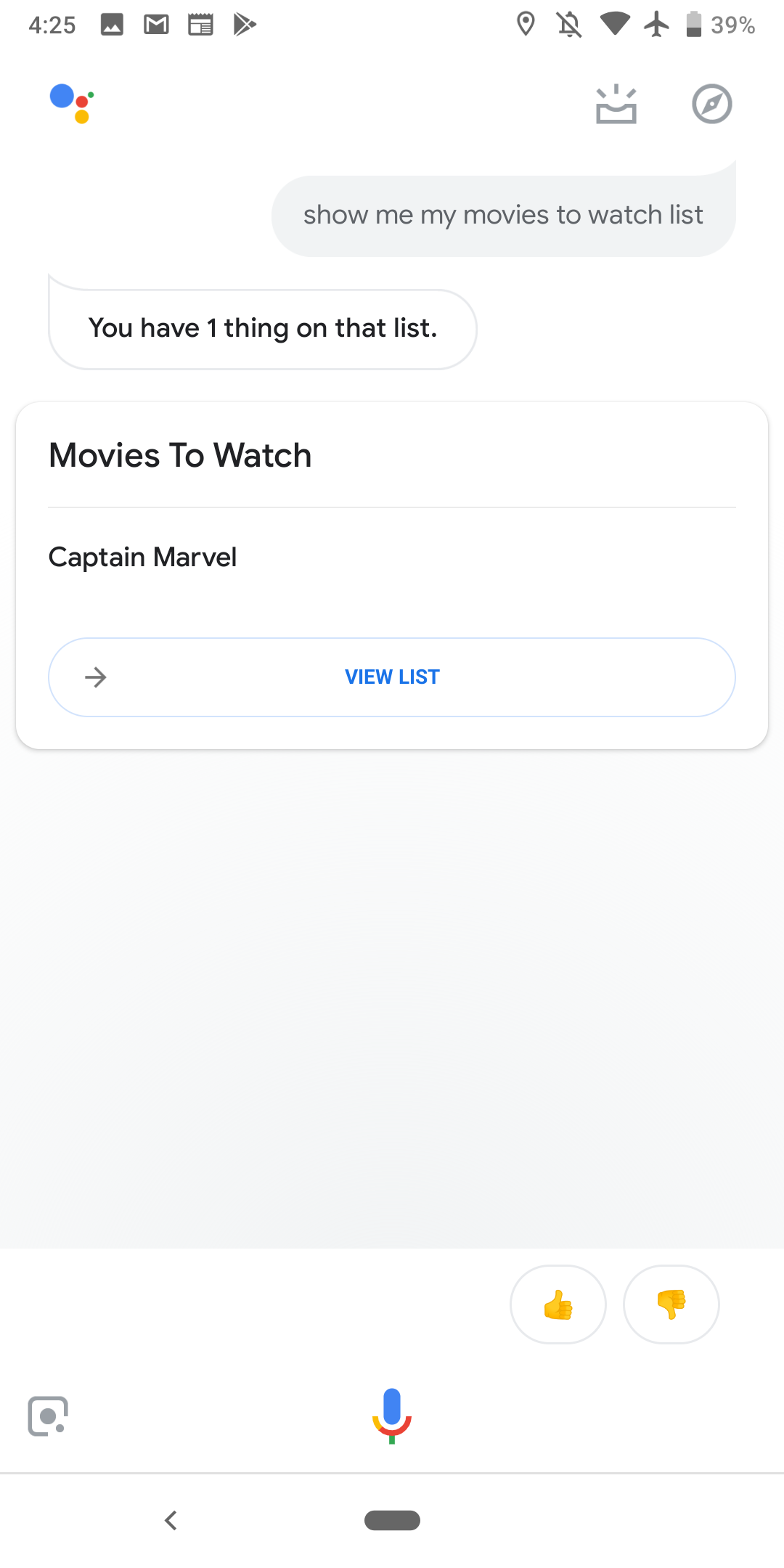Tap the home pill button
784x1568 pixels.
(x=392, y=1520)
